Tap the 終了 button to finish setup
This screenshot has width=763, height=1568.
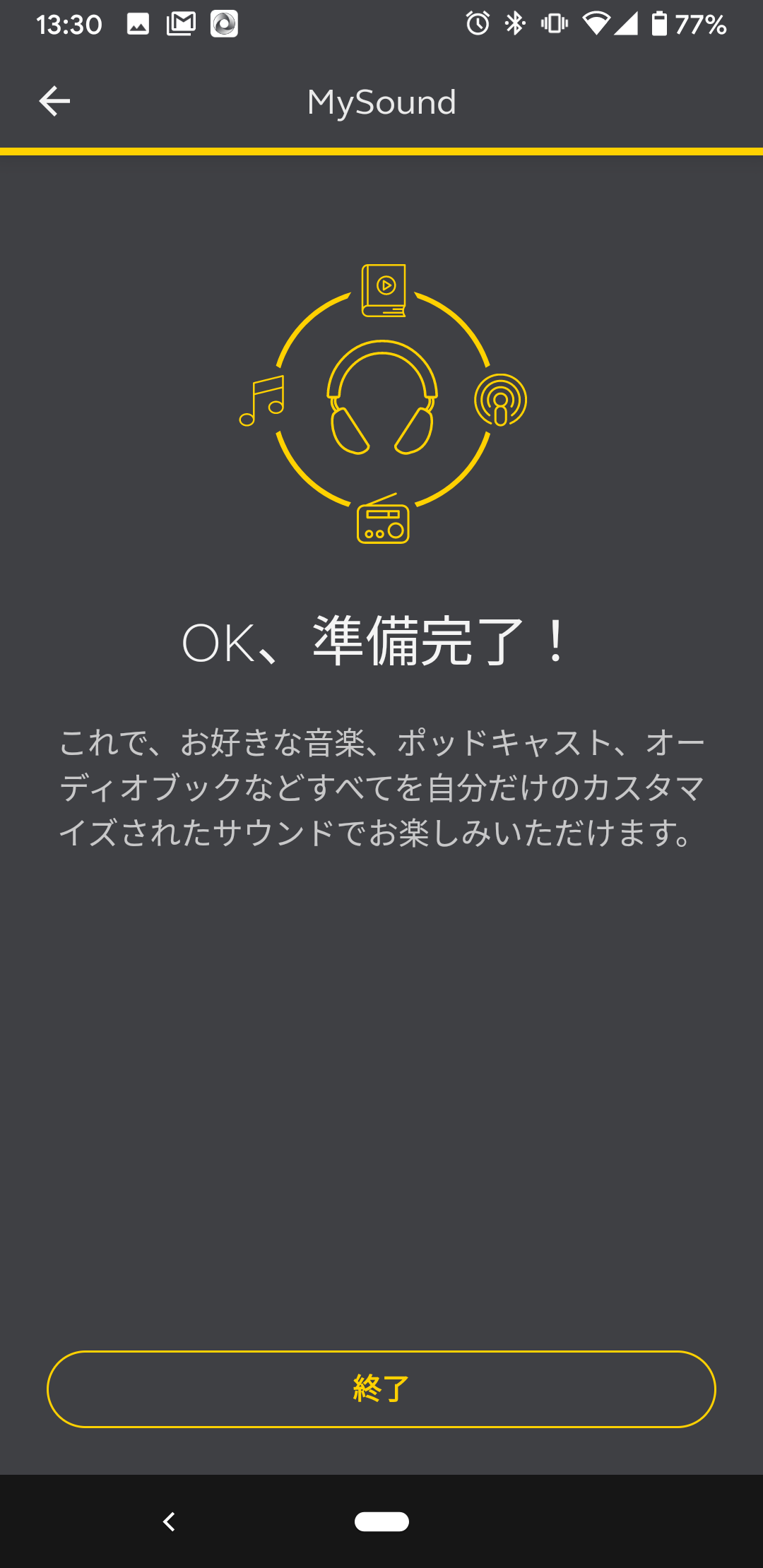pyautogui.click(x=381, y=1389)
